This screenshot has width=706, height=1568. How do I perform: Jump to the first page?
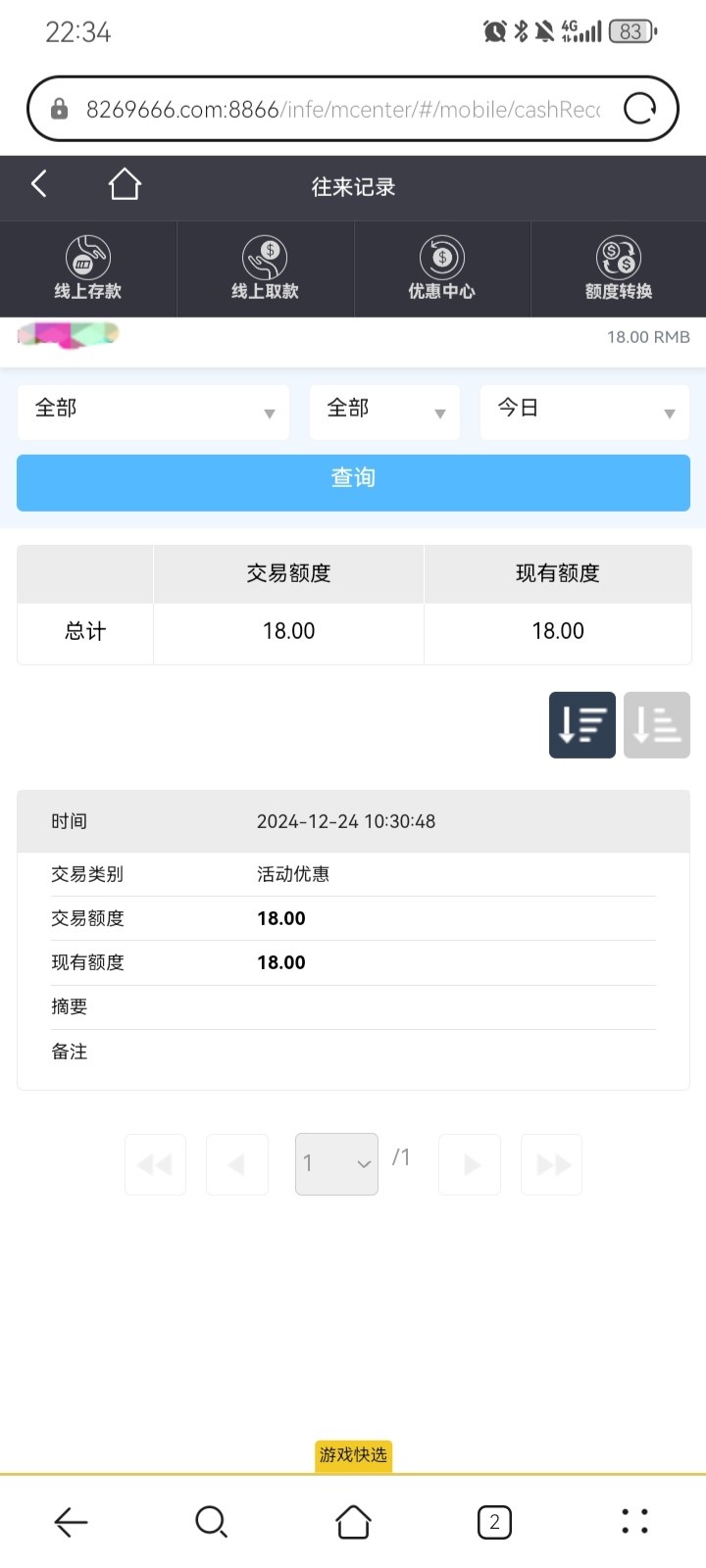pyautogui.click(x=155, y=1164)
